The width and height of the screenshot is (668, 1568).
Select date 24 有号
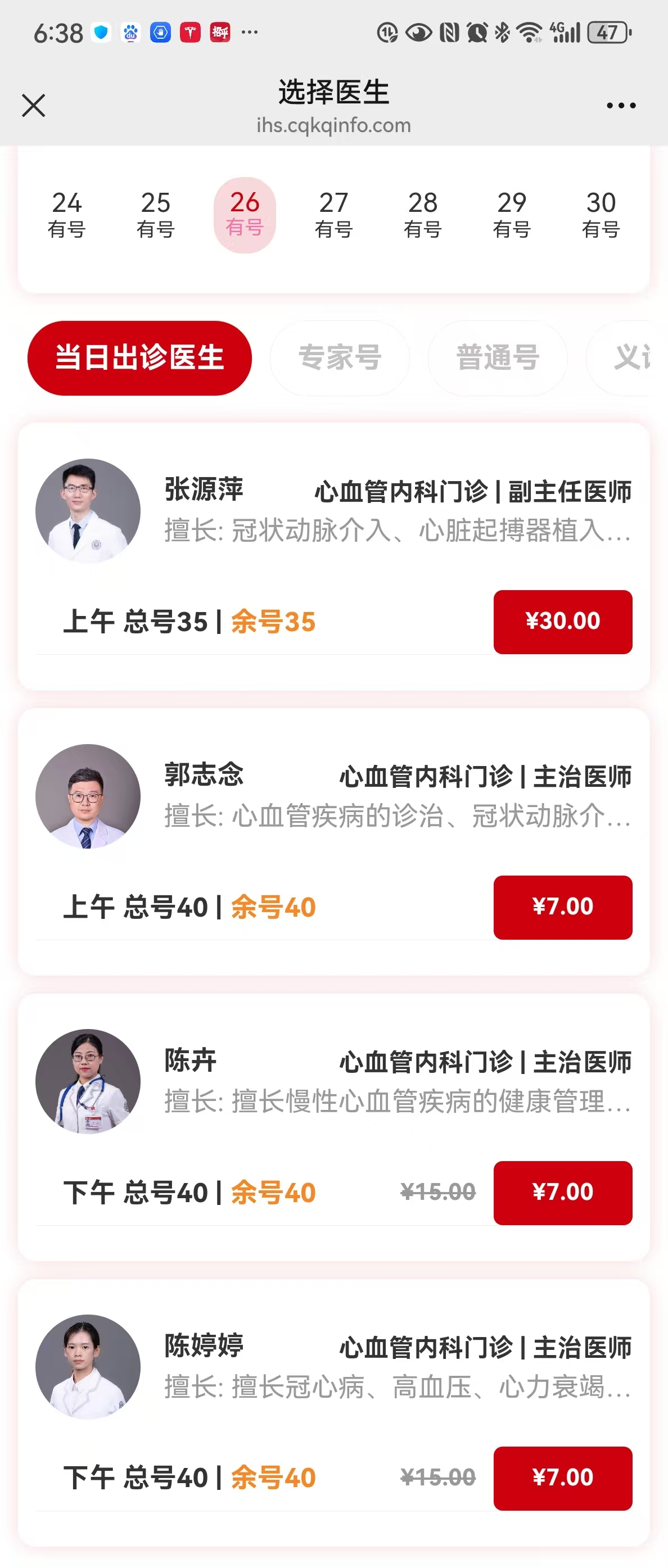[66, 214]
